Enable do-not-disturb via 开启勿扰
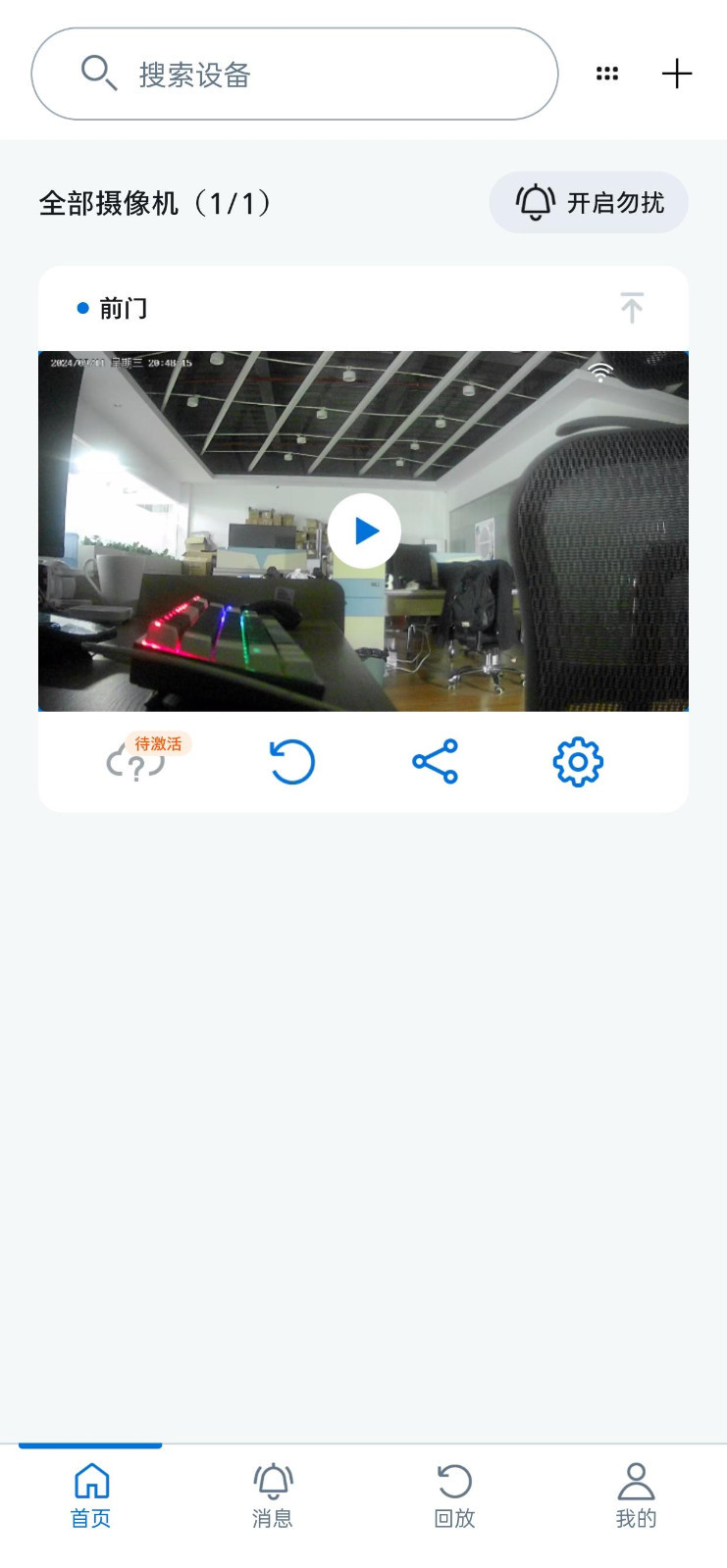This screenshot has width=727, height=1568. (589, 202)
